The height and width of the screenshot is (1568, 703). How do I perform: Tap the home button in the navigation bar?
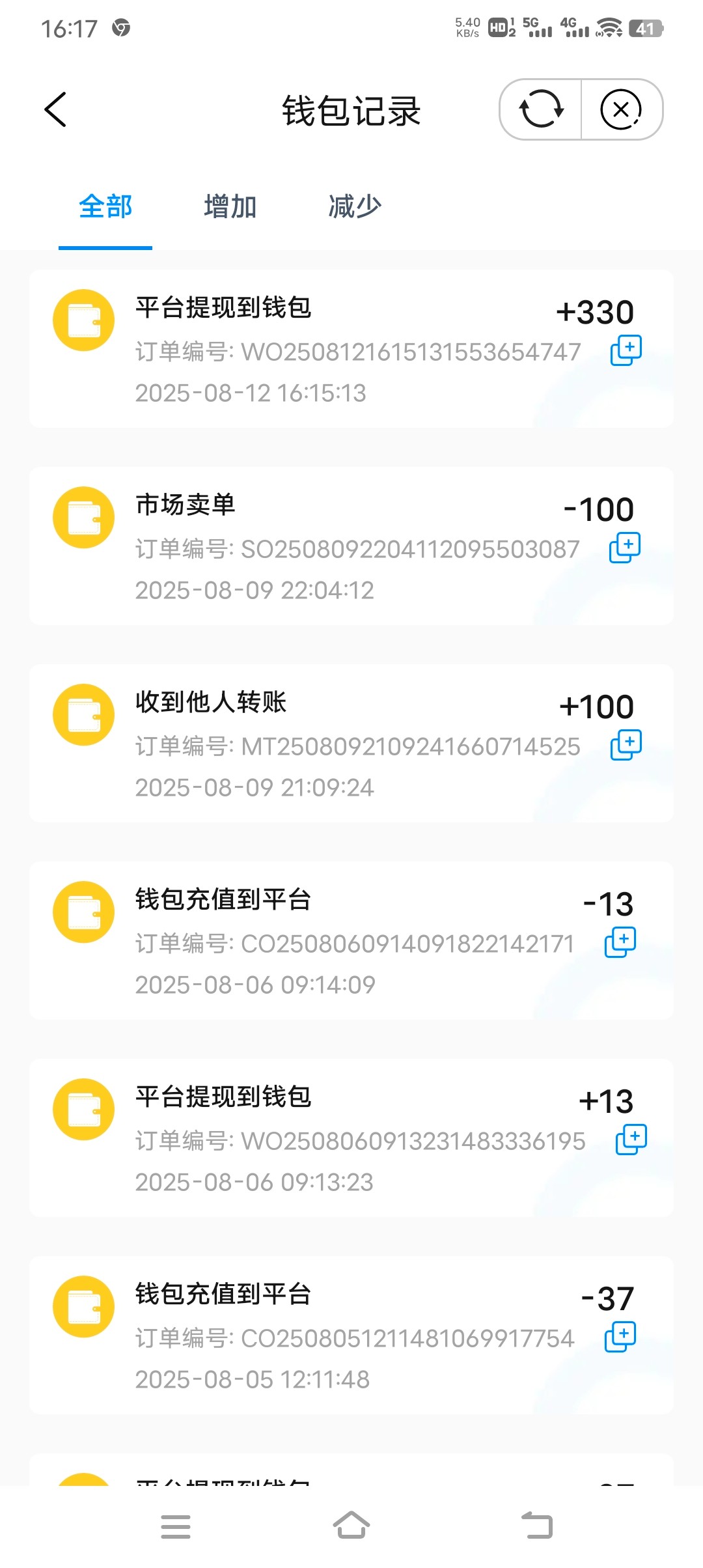[x=351, y=1528]
